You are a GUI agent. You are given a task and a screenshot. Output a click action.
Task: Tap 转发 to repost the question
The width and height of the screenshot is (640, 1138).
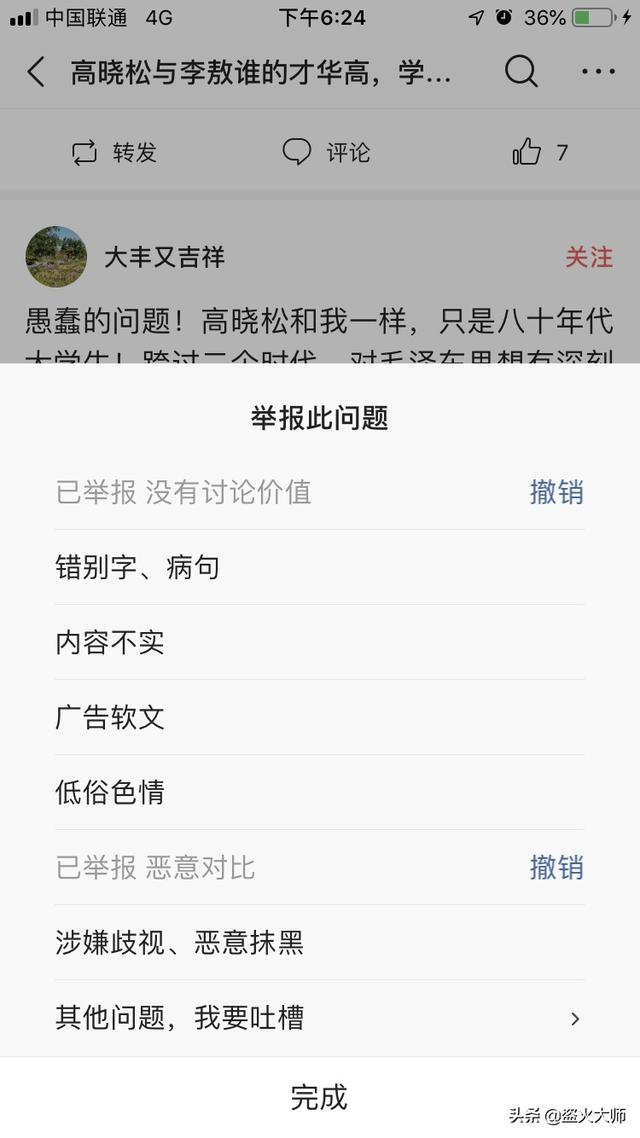[x=114, y=152]
